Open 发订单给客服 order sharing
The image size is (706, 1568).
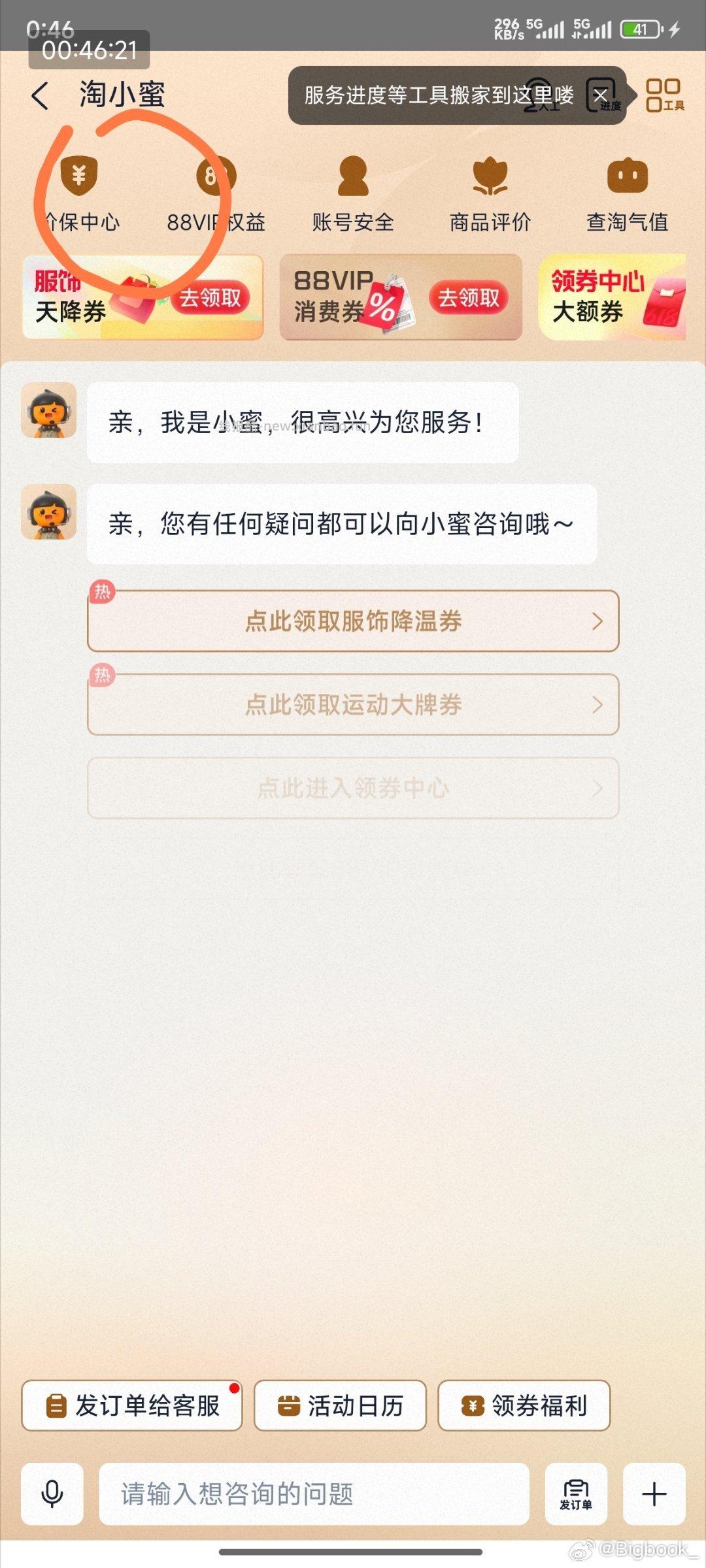pos(131,1406)
